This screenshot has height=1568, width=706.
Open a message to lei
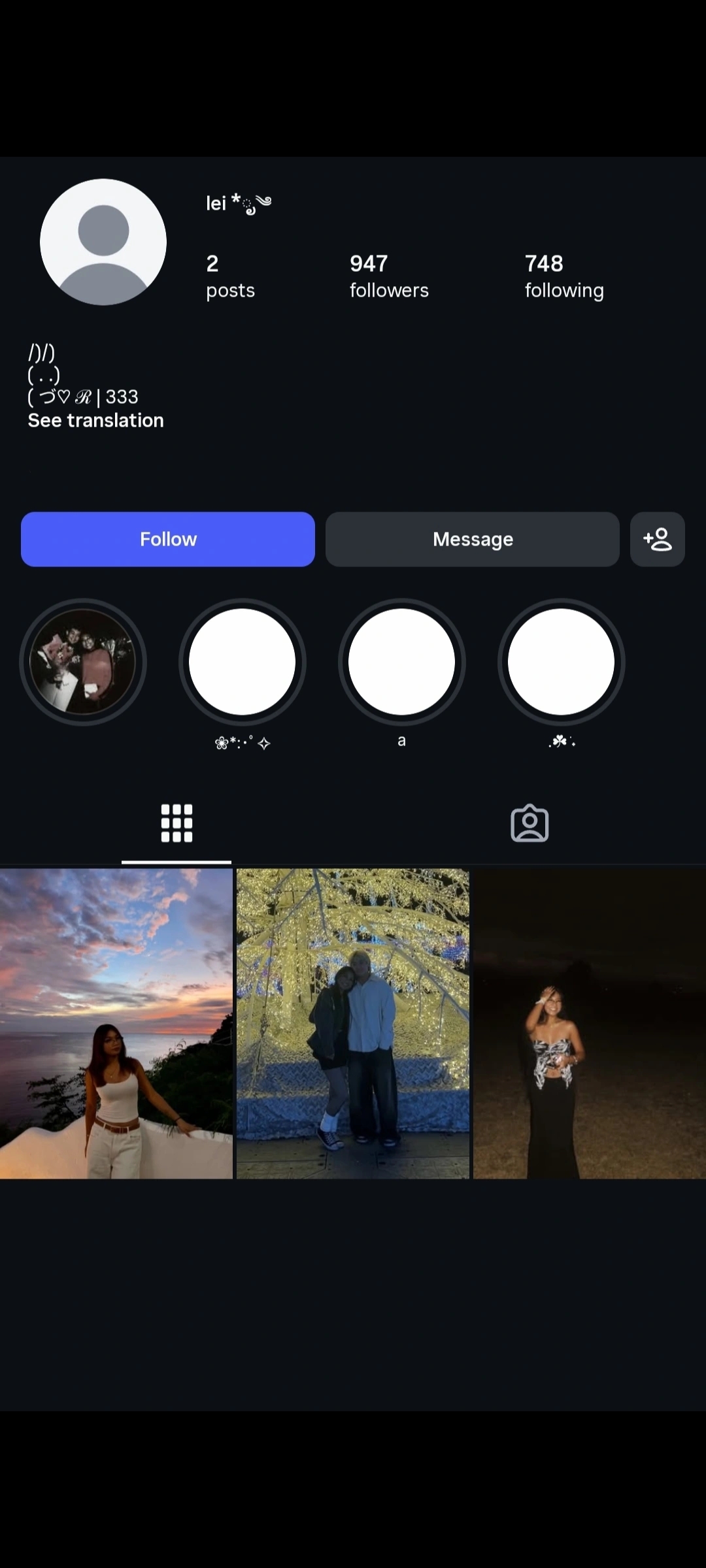[472, 539]
